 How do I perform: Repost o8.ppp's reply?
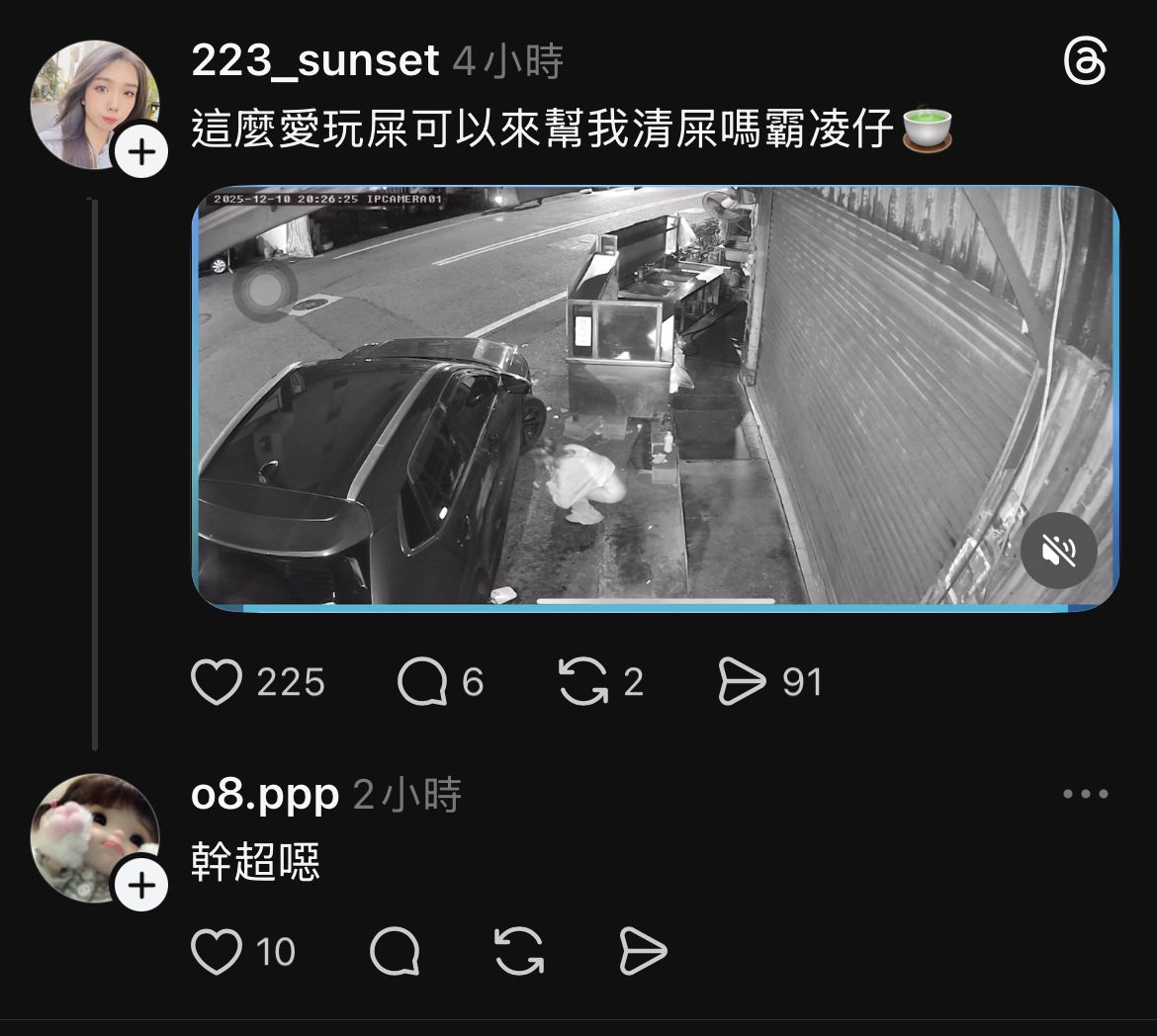click(x=518, y=952)
